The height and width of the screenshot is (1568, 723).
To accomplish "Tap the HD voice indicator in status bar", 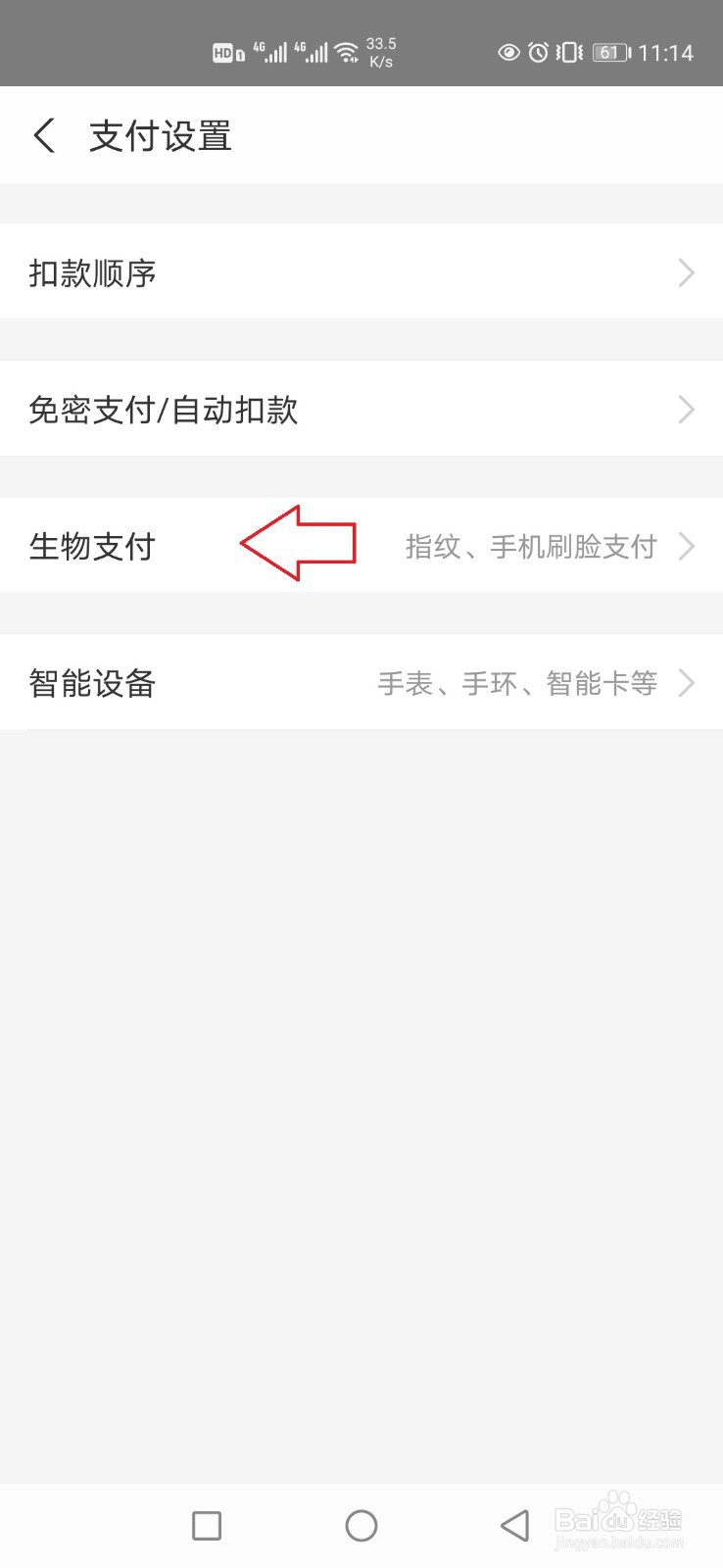I will 225,53.
